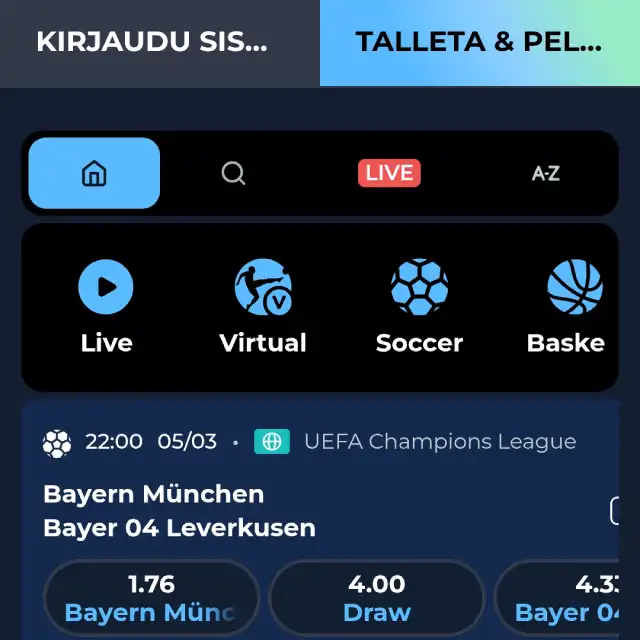The width and height of the screenshot is (640, 640).
Task: Select the Soccer category
Action: pyautogui.click(x=419, y=306)
